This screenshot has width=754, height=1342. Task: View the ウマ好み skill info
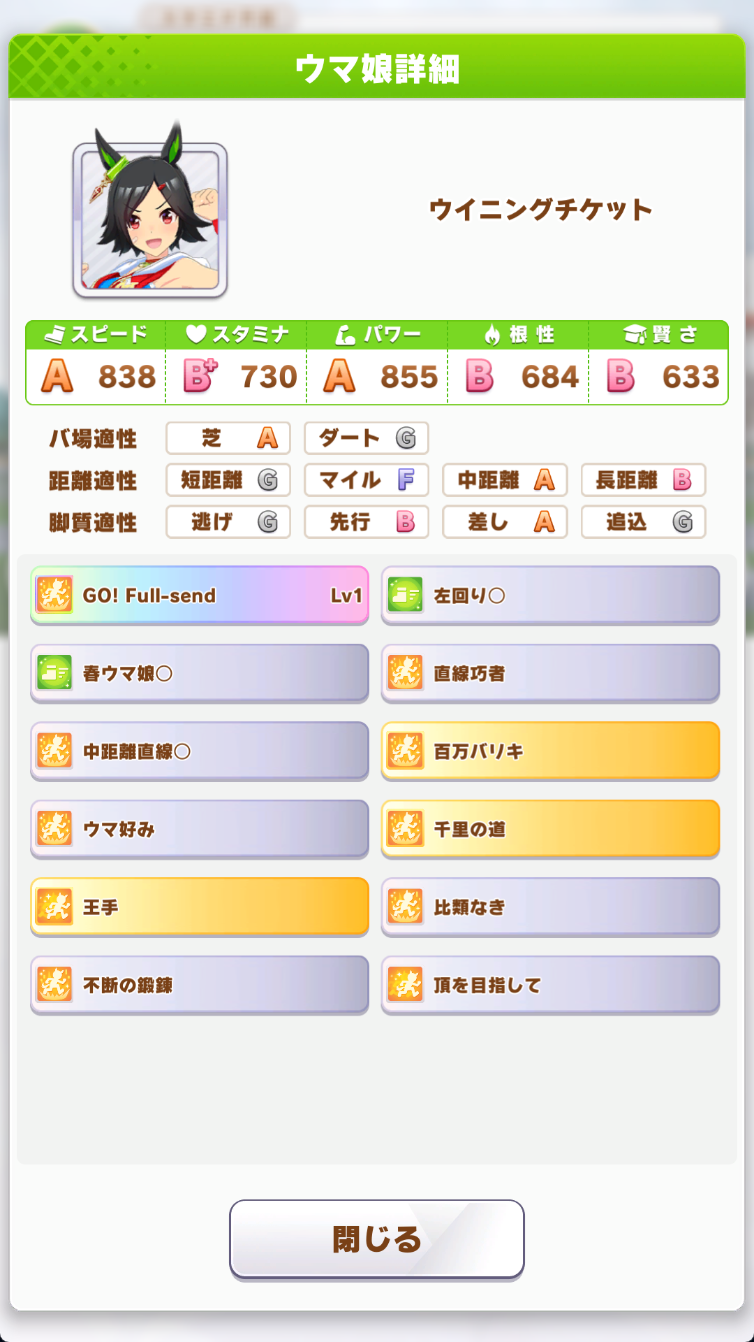pyautogui.click(x=199, y=829)
